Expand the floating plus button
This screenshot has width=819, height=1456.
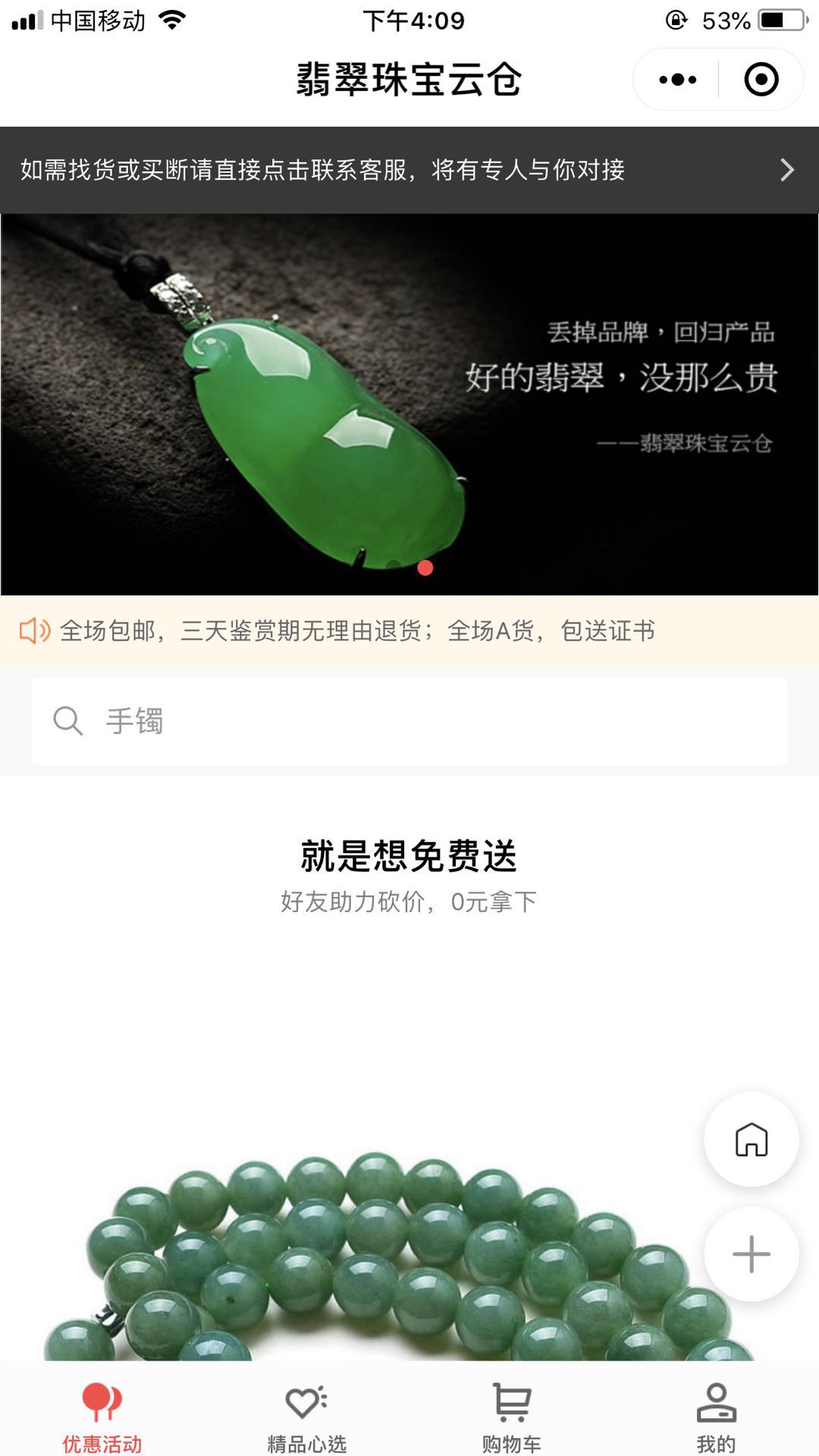pos(751,1254)
